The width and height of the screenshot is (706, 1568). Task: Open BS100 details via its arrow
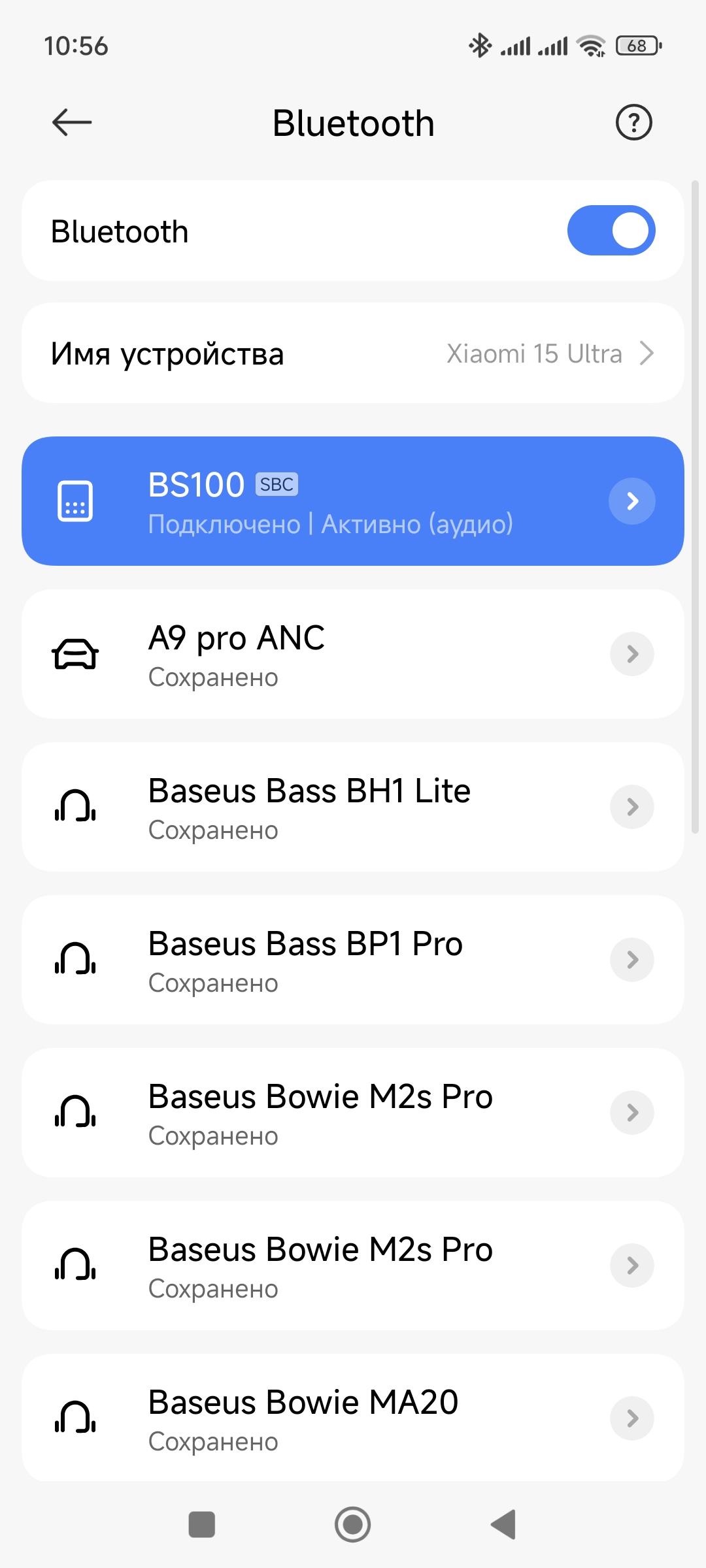[631, 501]
